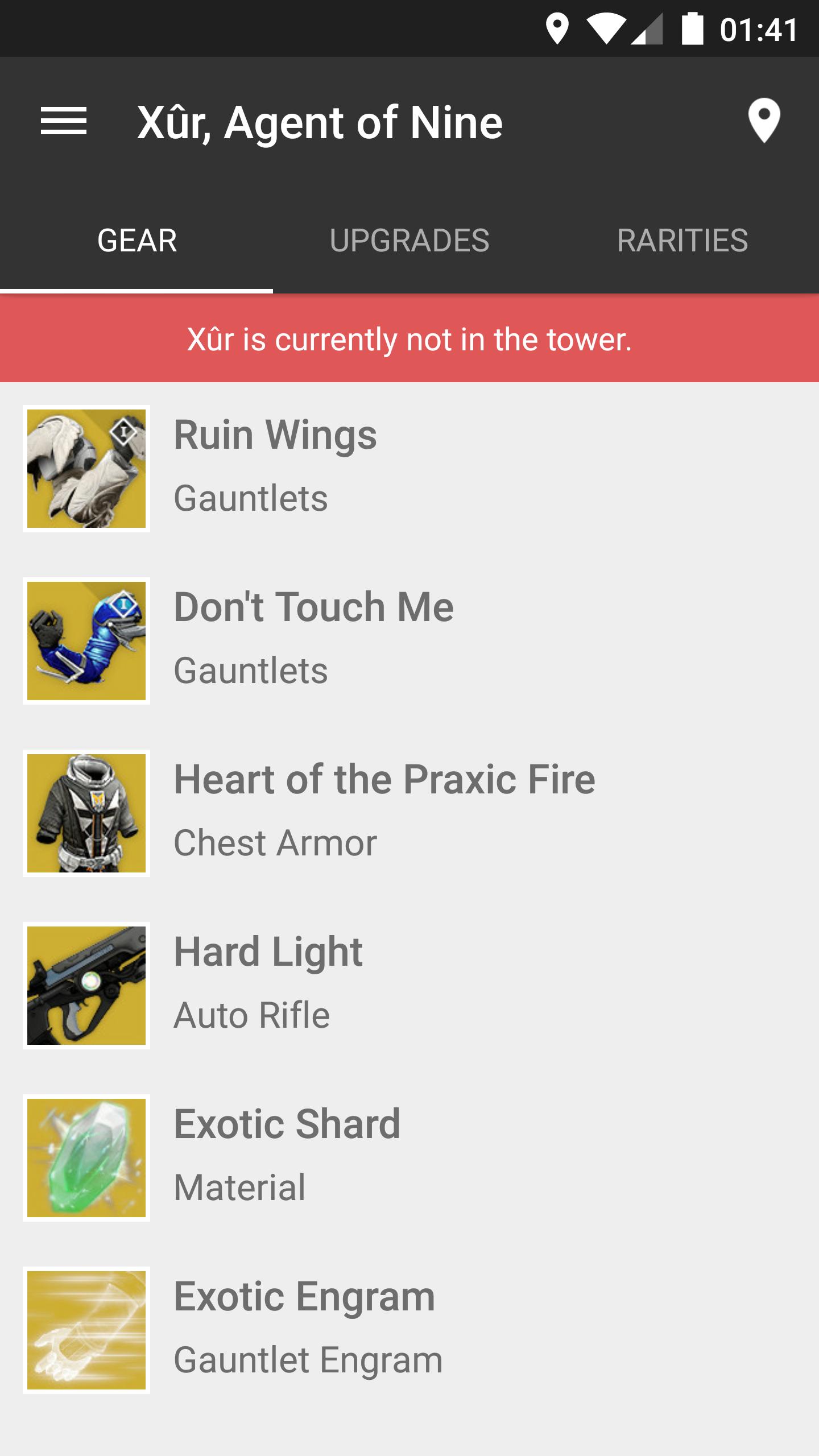Select the Gear tab

click(x=136, y=241)
